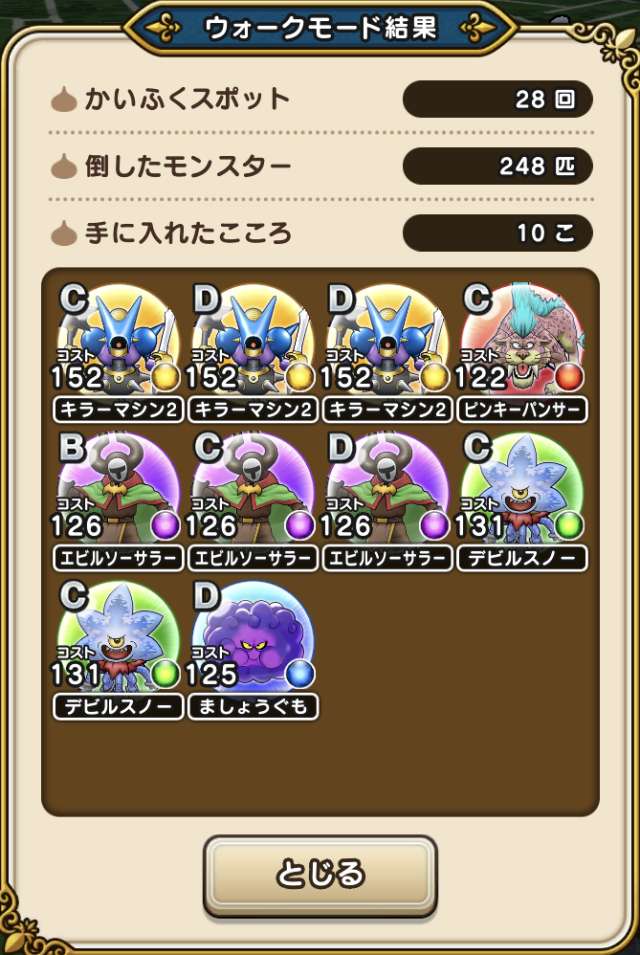The width and height of the screenshot is (640, 955).
Task: Tap the C-rank エビルソーサラー heart
Action: click(252, 495)
